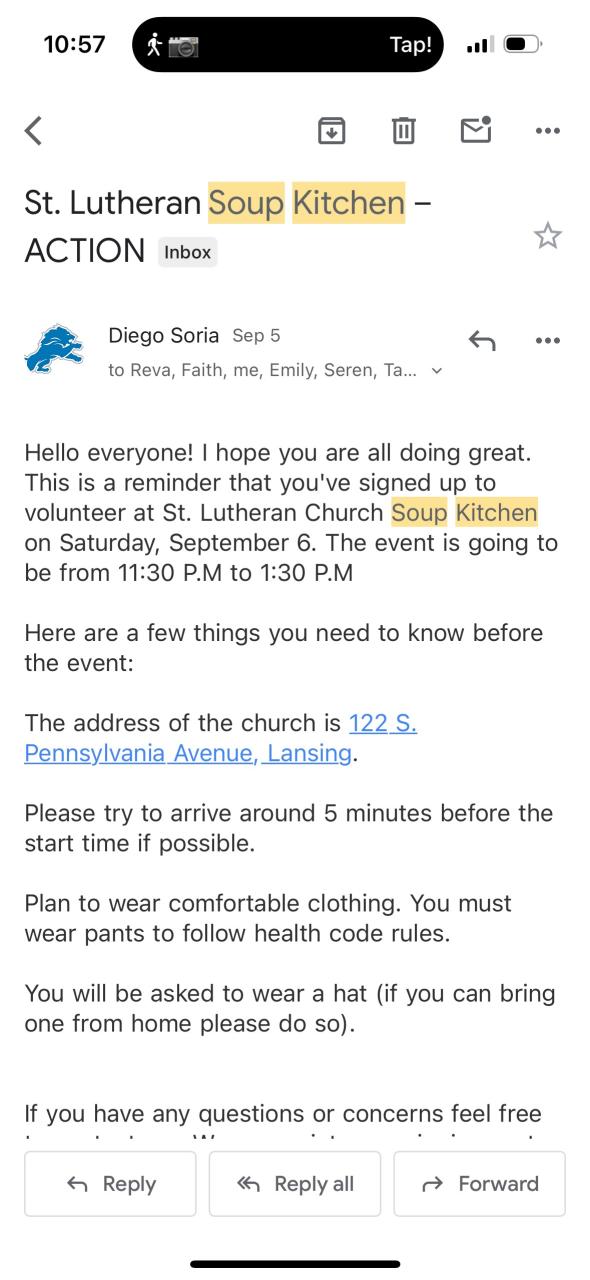Screen dimensions: 590x1280
Task: Open the top toolbar overflow menu
Action: coord(548,131)
